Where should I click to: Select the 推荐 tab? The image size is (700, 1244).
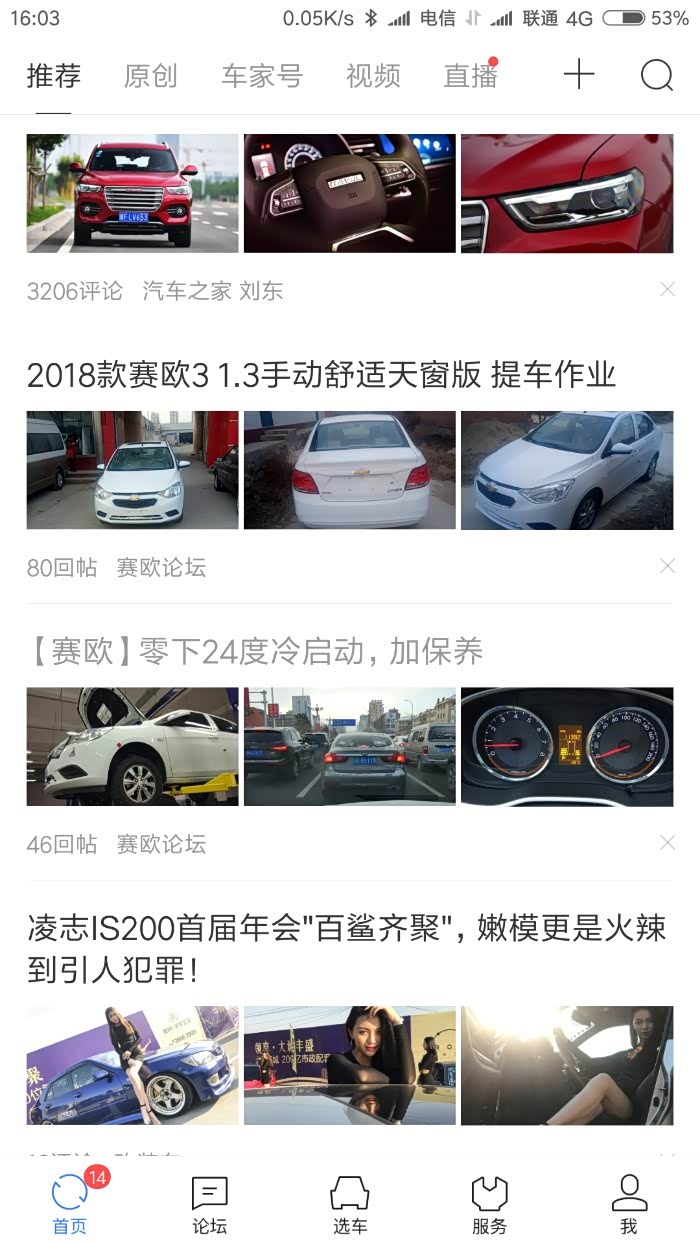coord(54,76)
